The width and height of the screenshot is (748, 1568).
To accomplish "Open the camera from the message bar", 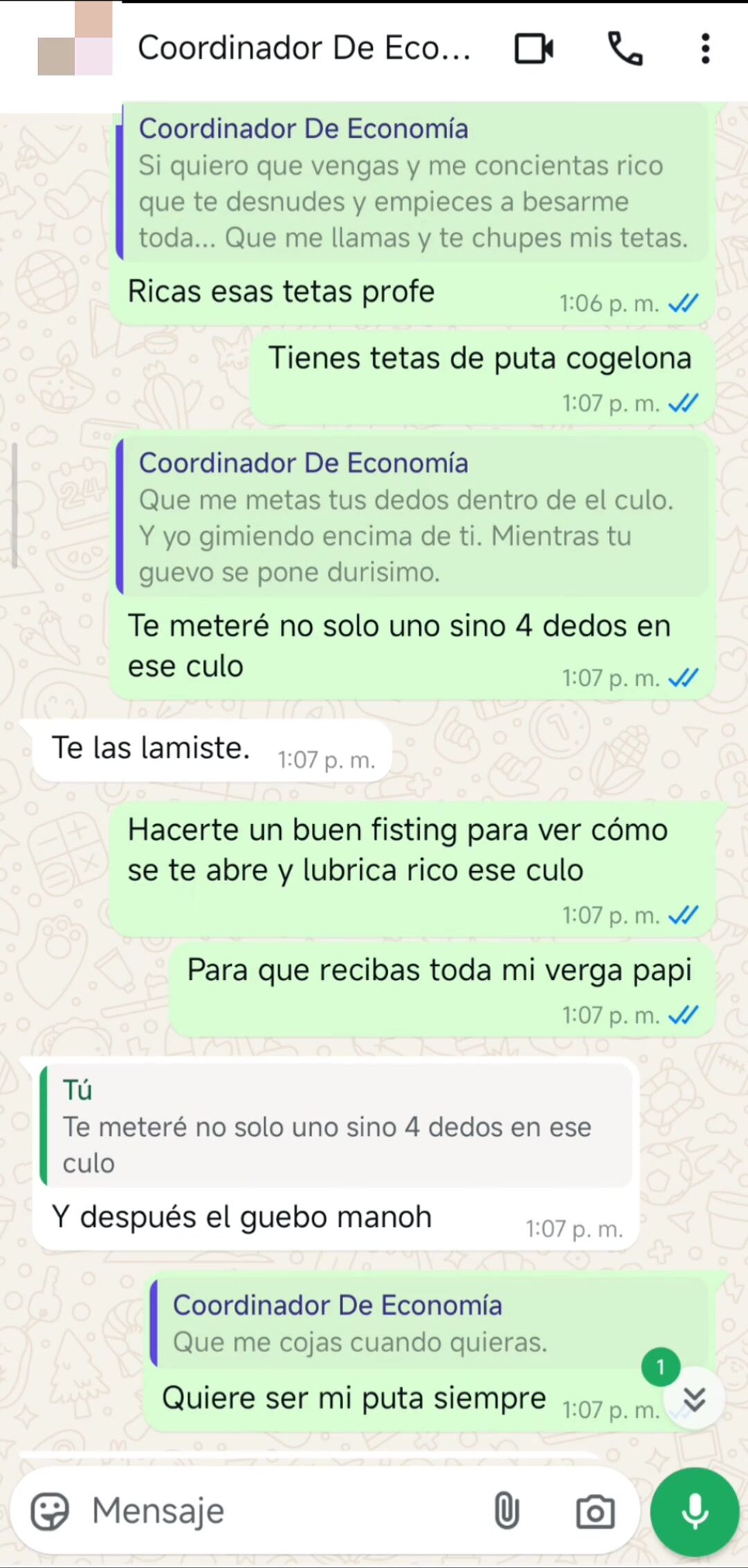I will point(595,1511).
